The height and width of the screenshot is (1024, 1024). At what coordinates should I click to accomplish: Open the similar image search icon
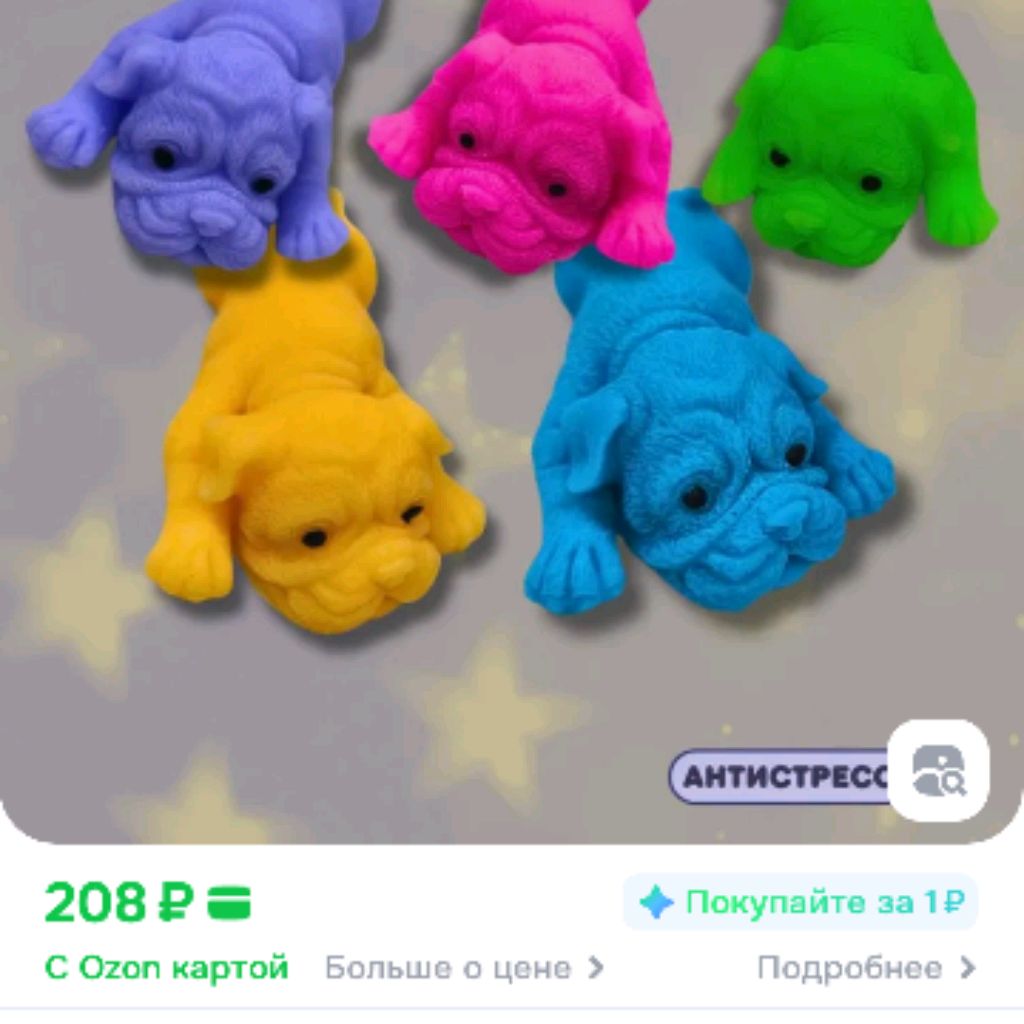[938, 771]
